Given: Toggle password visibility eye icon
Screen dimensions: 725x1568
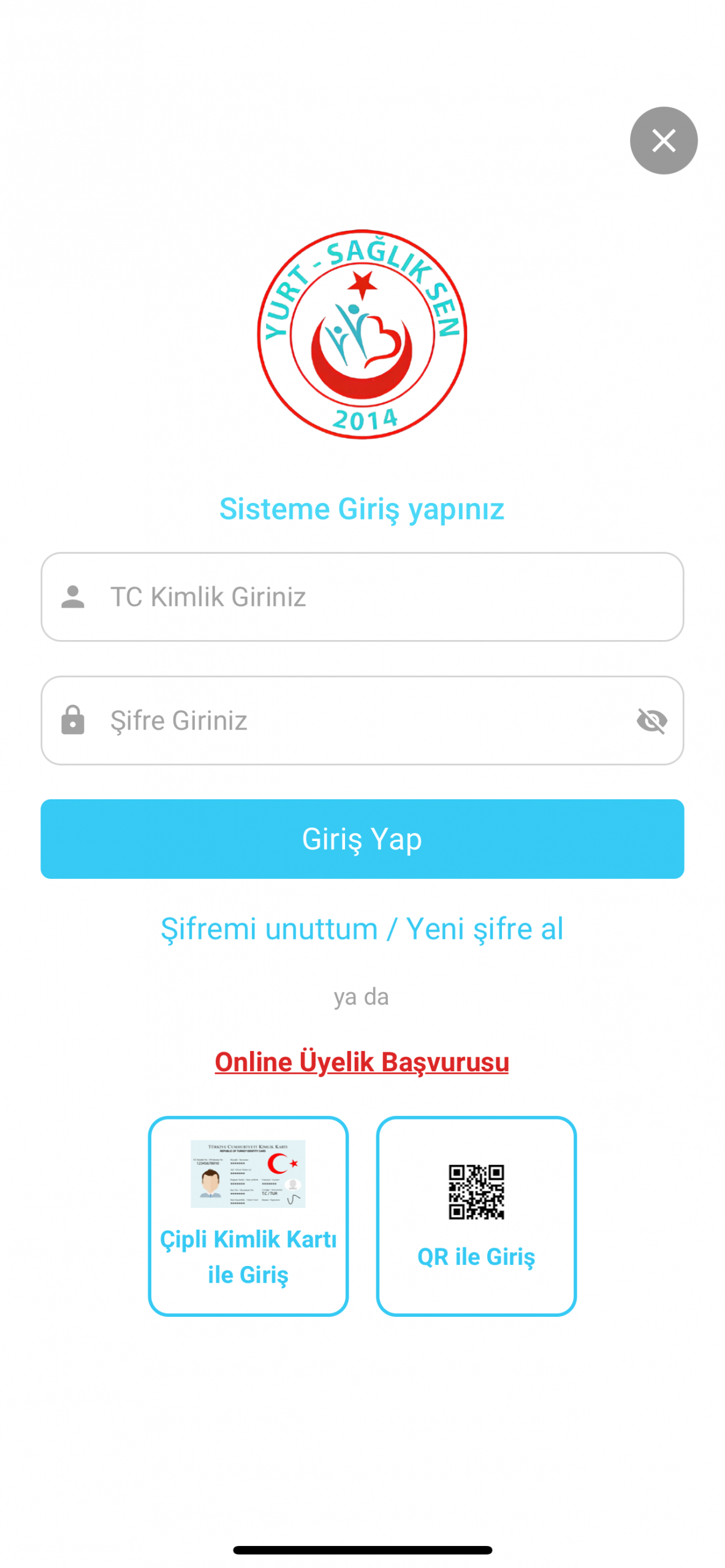Looking at the screenshot, I should point(651,720).
